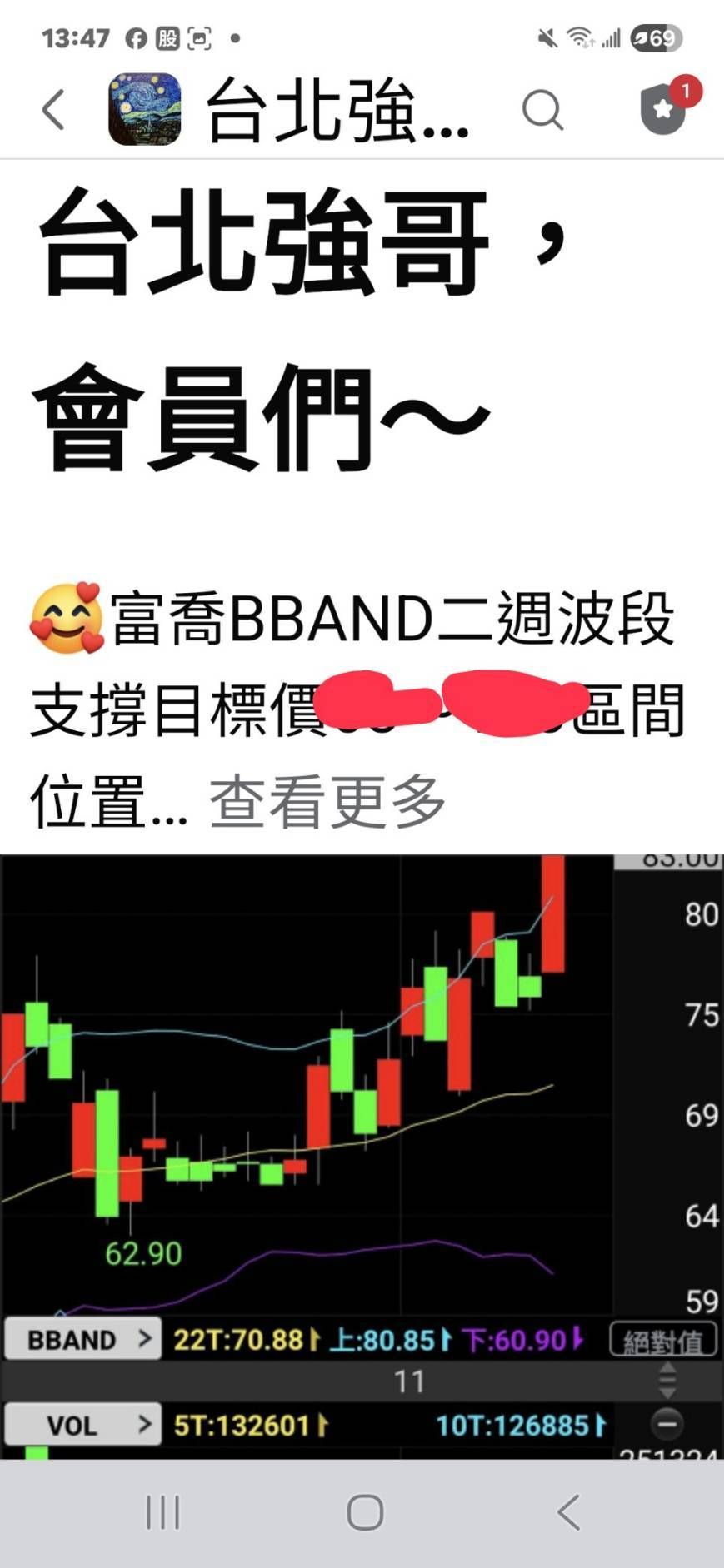724x1568 pixels.
Task: Open the 台北強 group avatar
Action: (x=145, y=109)
